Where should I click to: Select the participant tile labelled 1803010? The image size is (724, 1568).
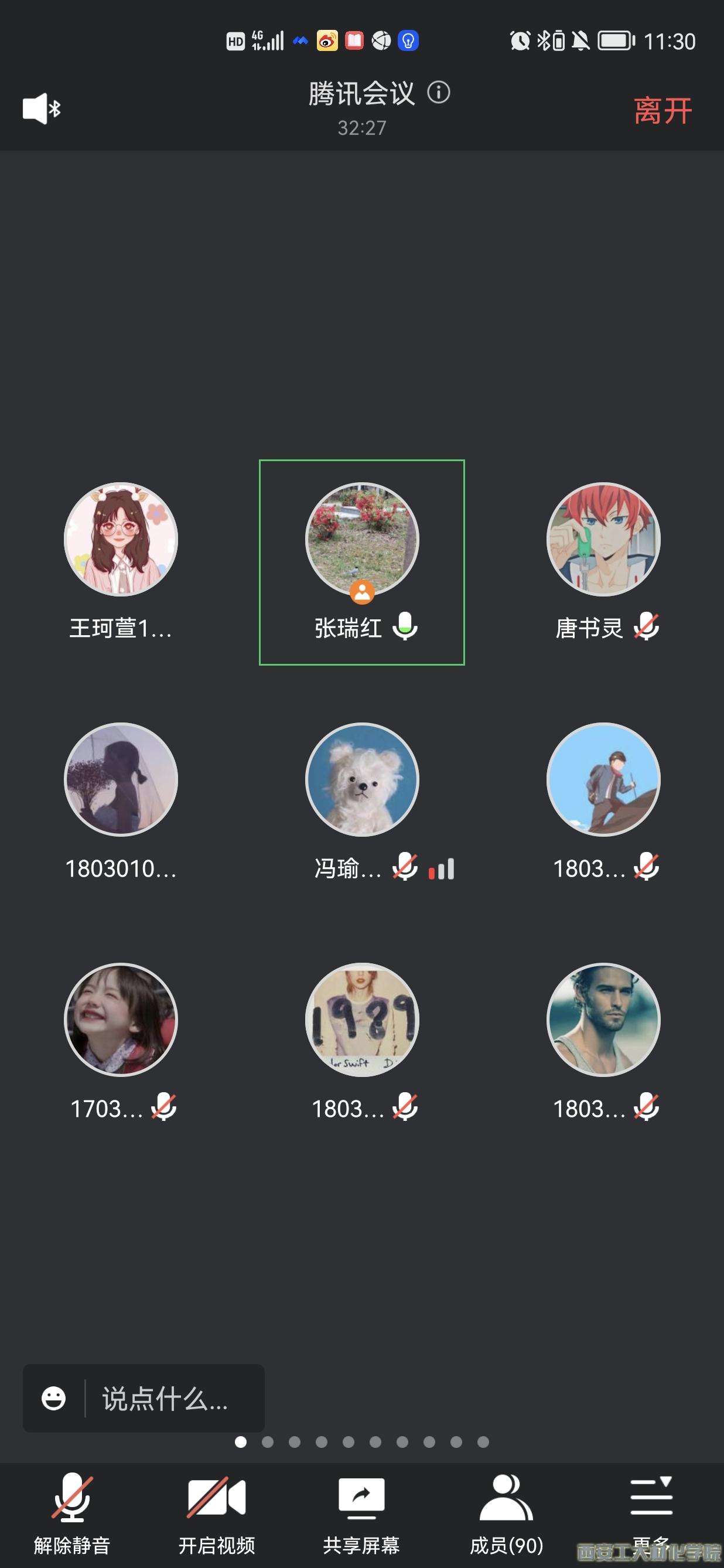coord(121,802)
